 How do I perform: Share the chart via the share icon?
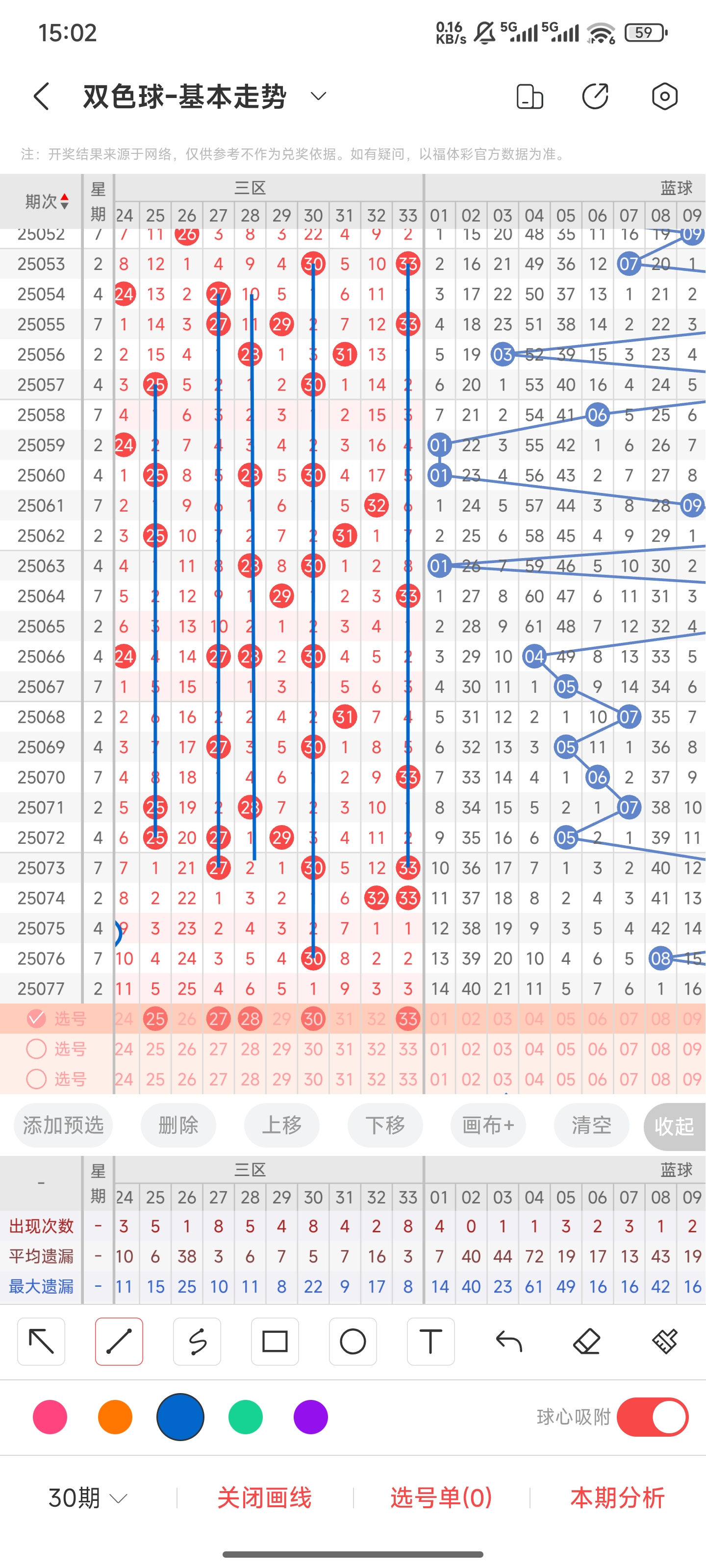595,96
